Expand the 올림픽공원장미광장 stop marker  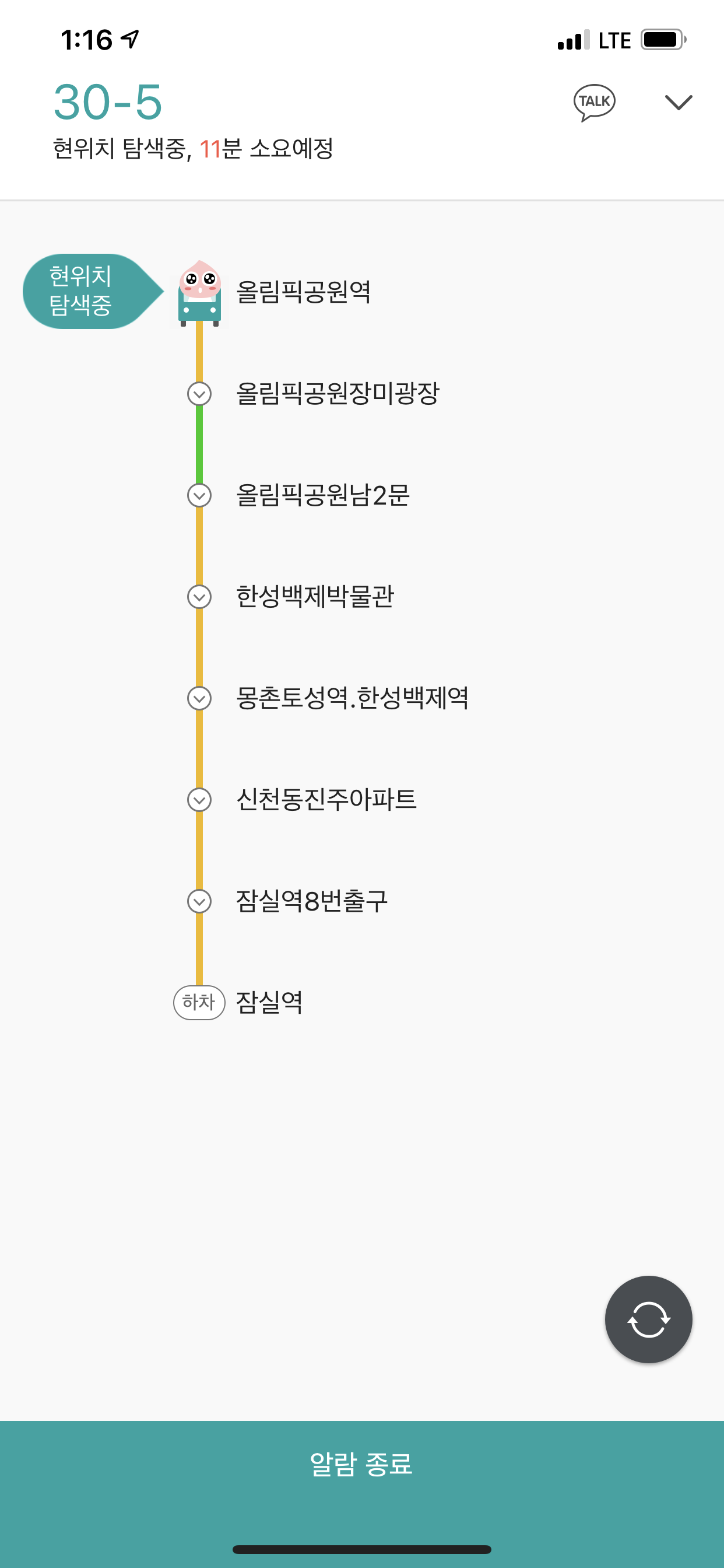[x=199, y=394]
